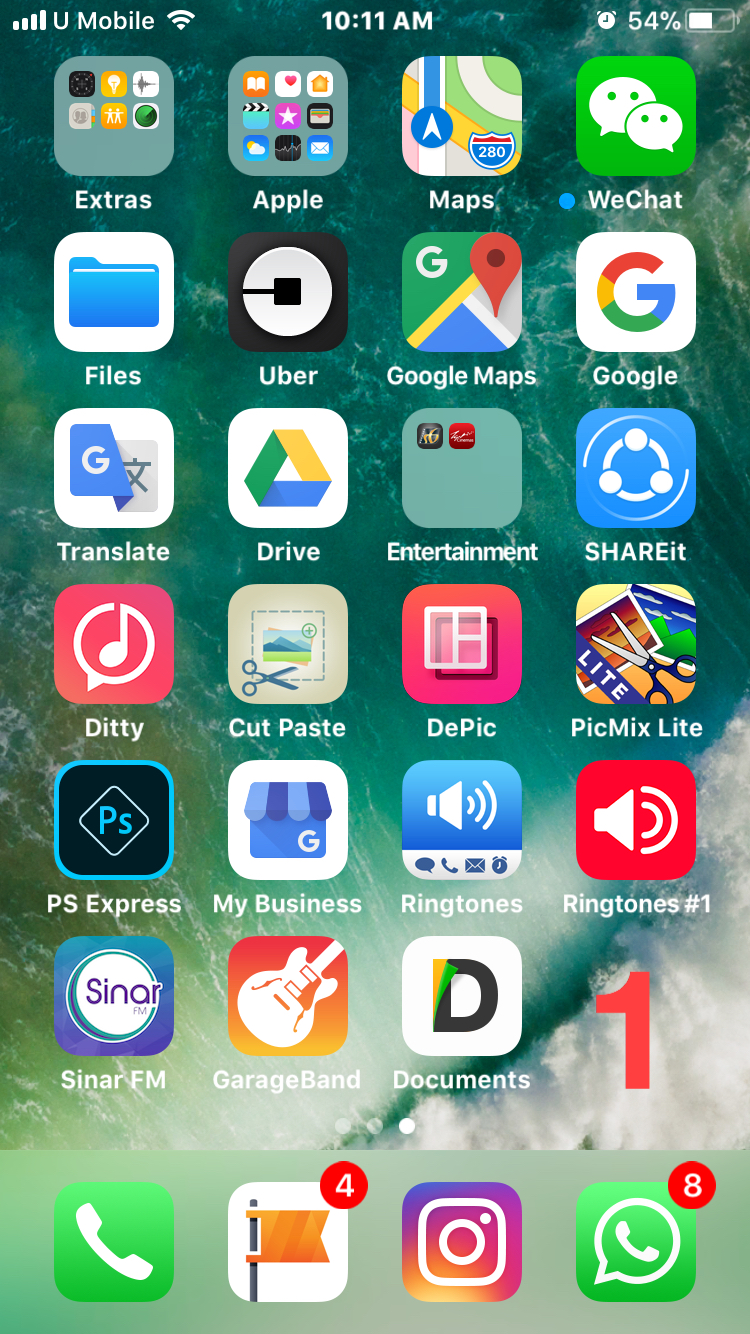The height and width of the screenshot is (1334, 750).
Task: Open WhatsApp with 8 unread notifications
Action: pos(636,1242)
